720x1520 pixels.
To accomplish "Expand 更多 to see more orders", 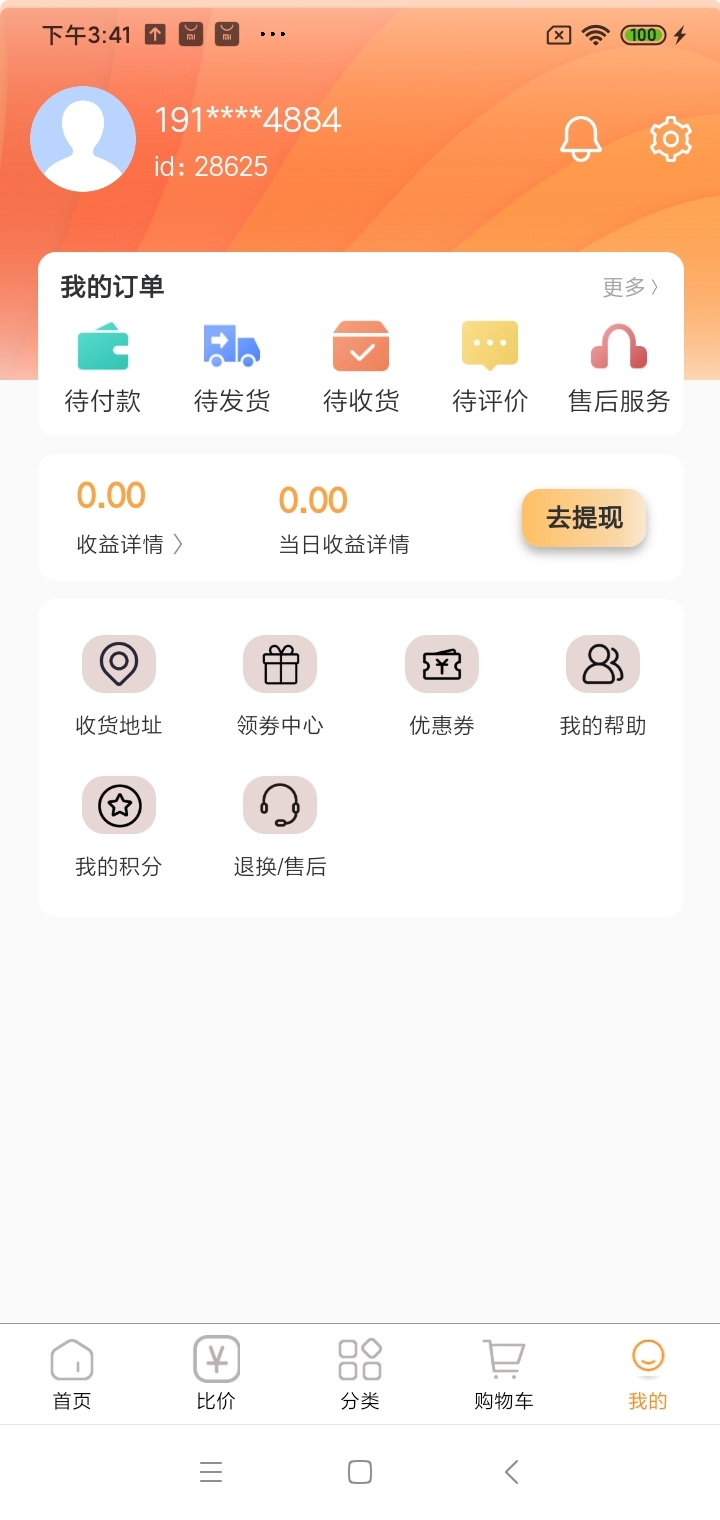I will [x=629, y=287].
